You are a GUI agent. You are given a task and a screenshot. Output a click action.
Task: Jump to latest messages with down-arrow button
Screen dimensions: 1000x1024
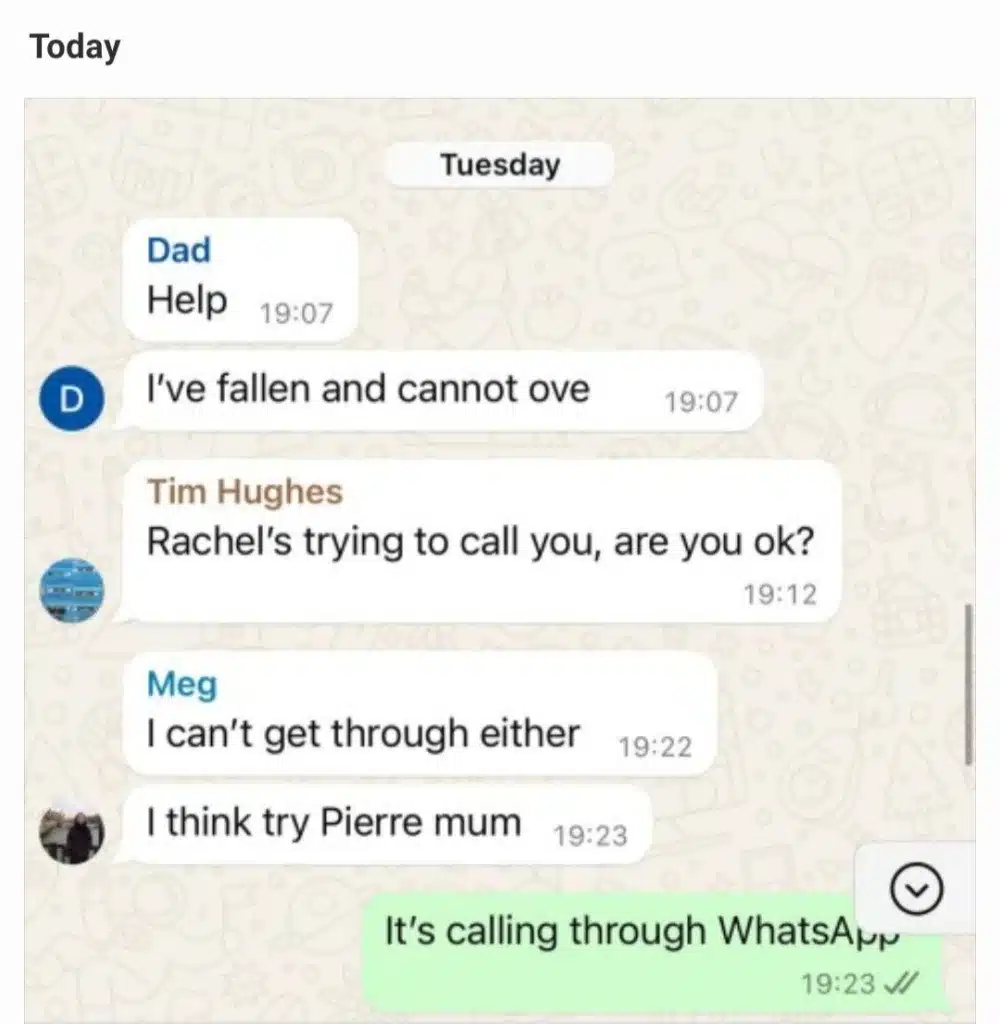tap(917, 887)
